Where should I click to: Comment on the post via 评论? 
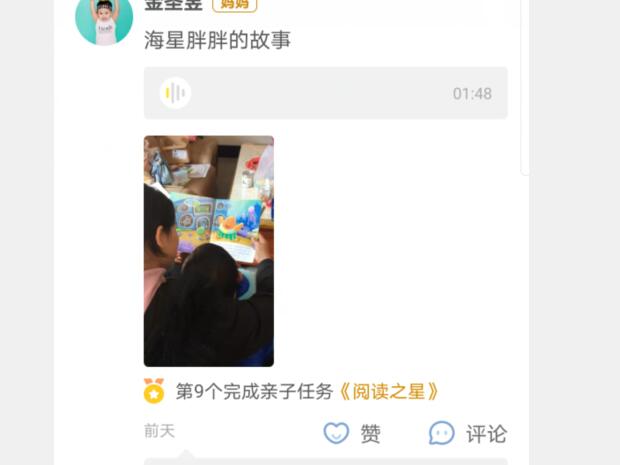[468, 433]
